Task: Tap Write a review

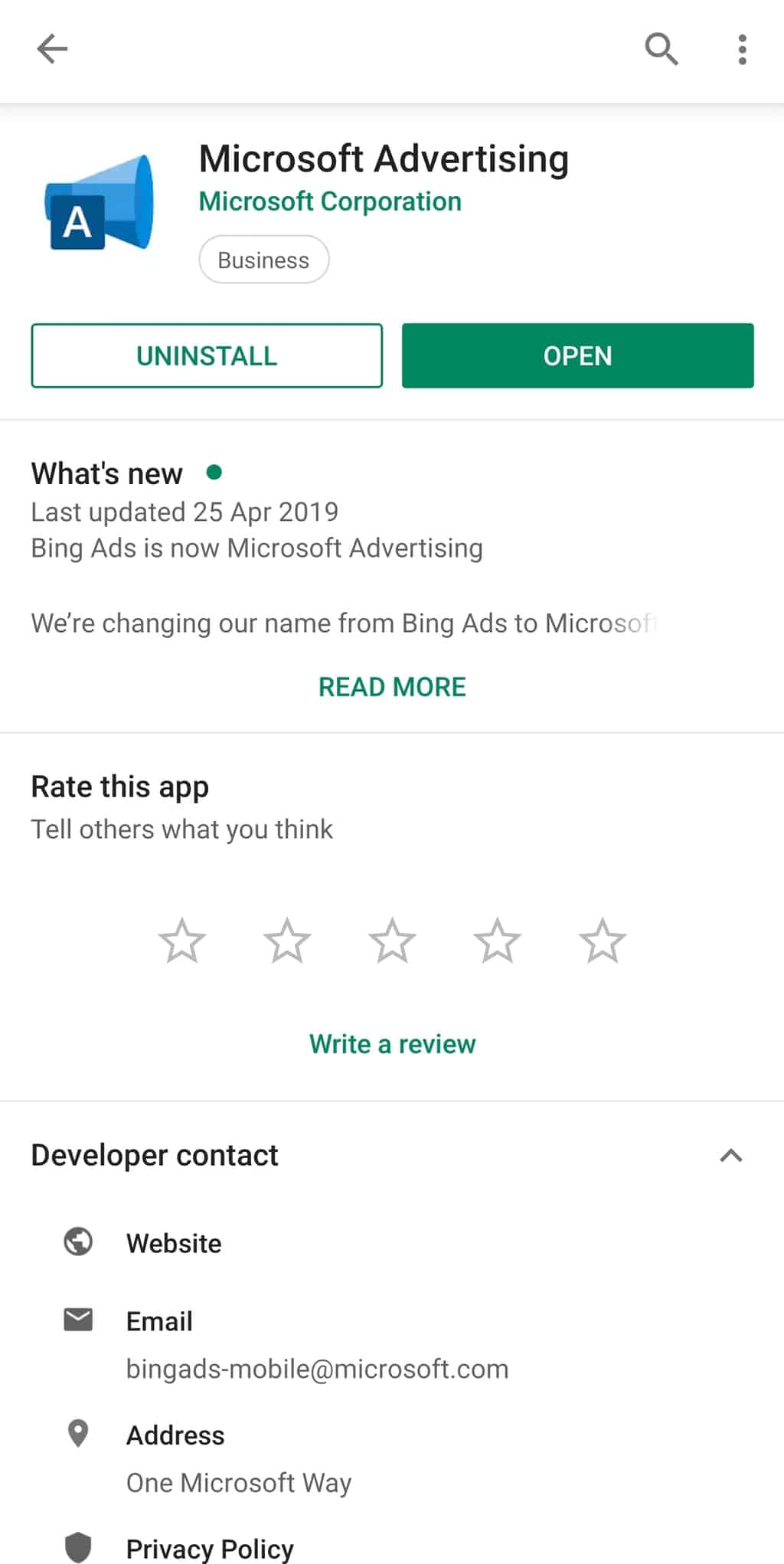Action: tap(392, 1044)
